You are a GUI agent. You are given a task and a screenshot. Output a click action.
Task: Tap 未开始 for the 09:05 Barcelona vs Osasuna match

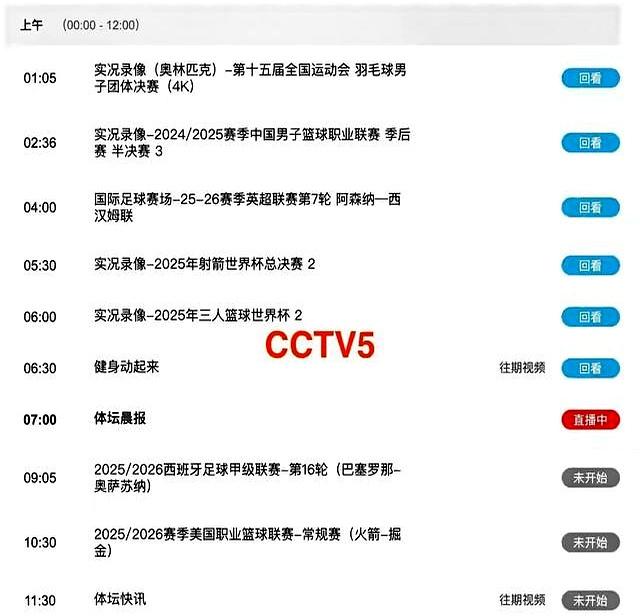[589, 477]
